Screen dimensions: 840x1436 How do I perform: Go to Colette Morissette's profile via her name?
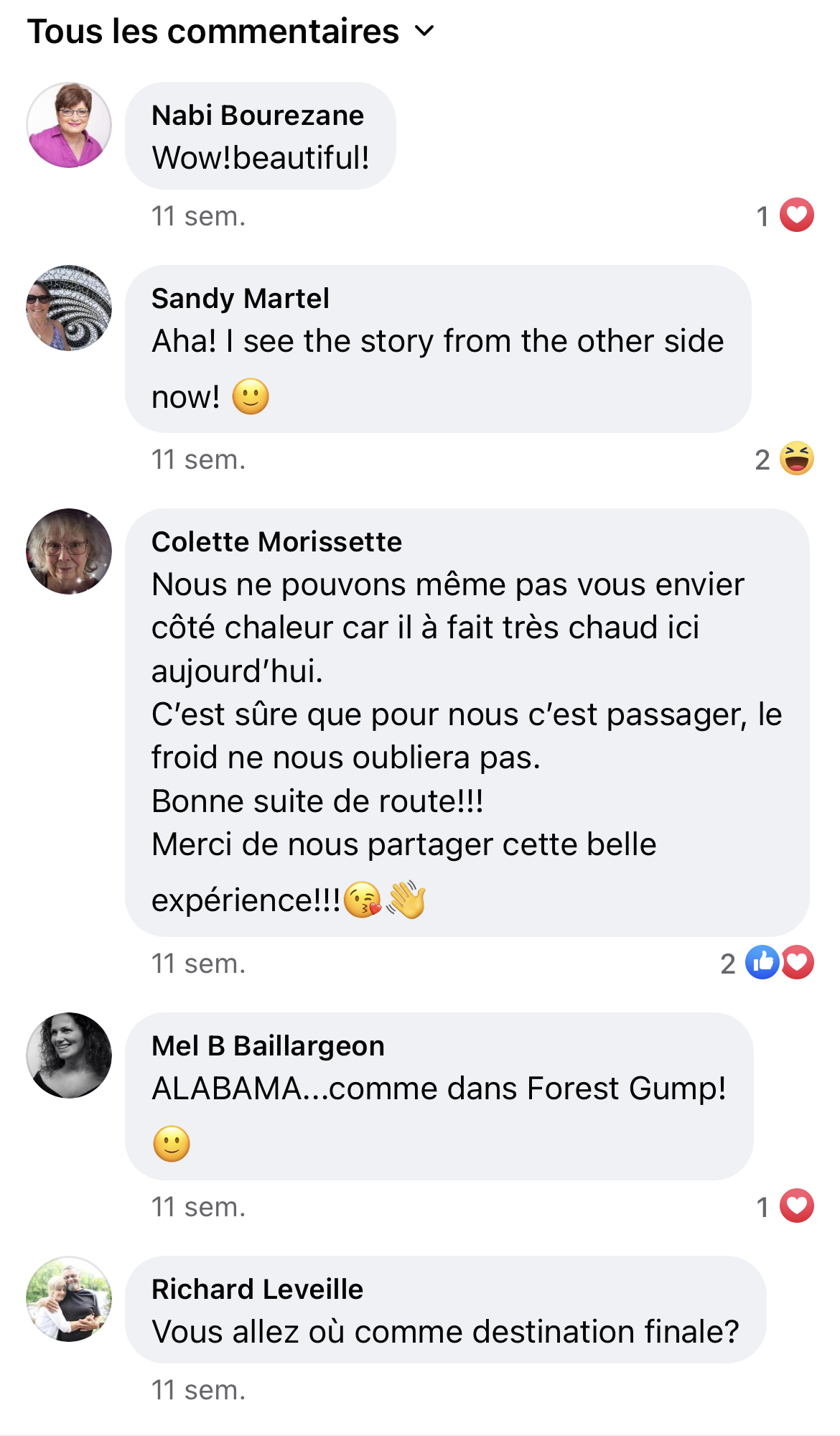276,542
